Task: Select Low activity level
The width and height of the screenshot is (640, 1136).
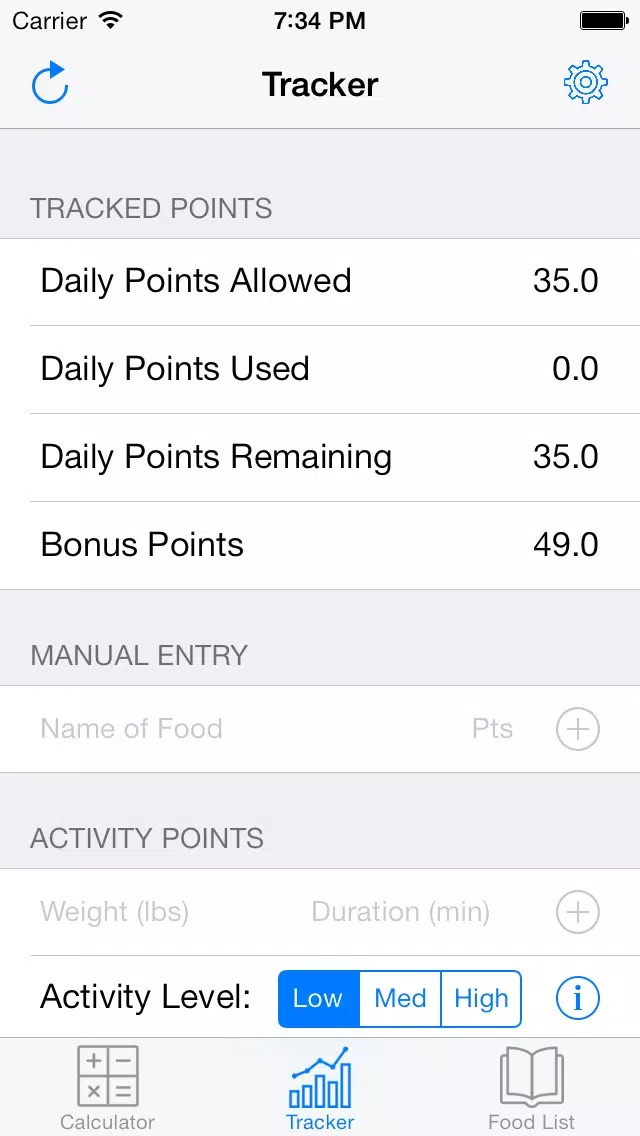Action: [x=319, y=999]
